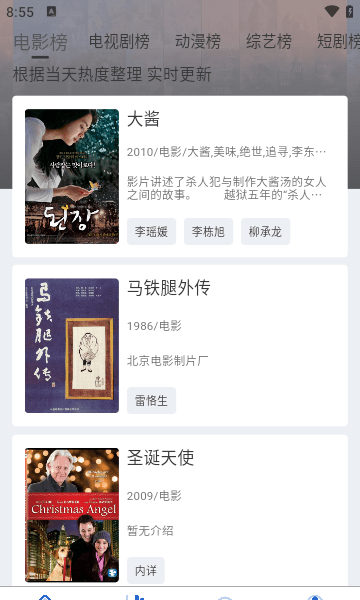Switch to the 短剧榜 tab

pos(338,41)
